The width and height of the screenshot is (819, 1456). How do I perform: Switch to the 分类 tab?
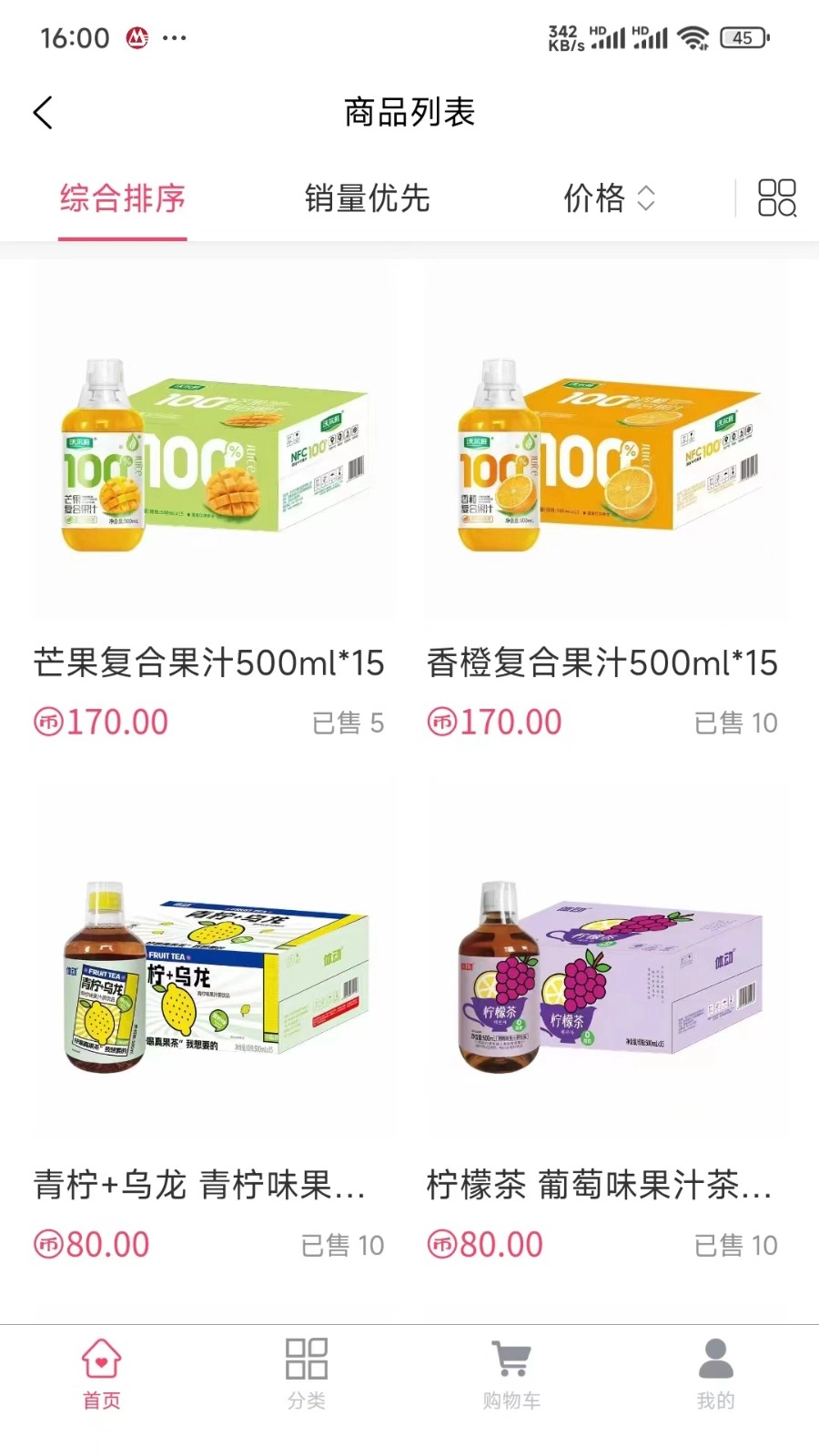click(x=307, y=1374)
